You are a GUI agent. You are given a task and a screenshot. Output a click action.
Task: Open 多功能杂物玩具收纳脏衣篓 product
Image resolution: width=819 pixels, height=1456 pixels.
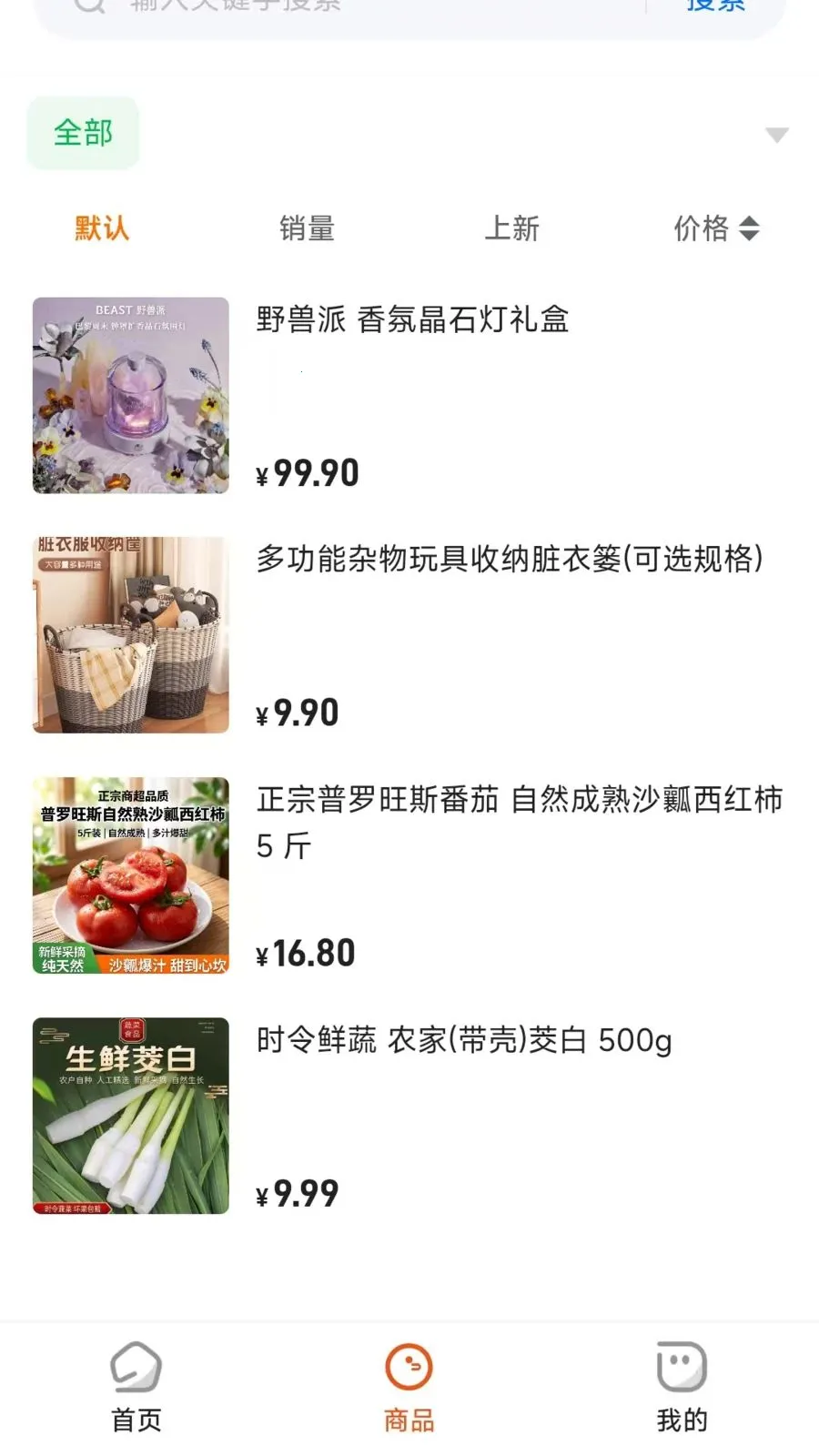409,635
